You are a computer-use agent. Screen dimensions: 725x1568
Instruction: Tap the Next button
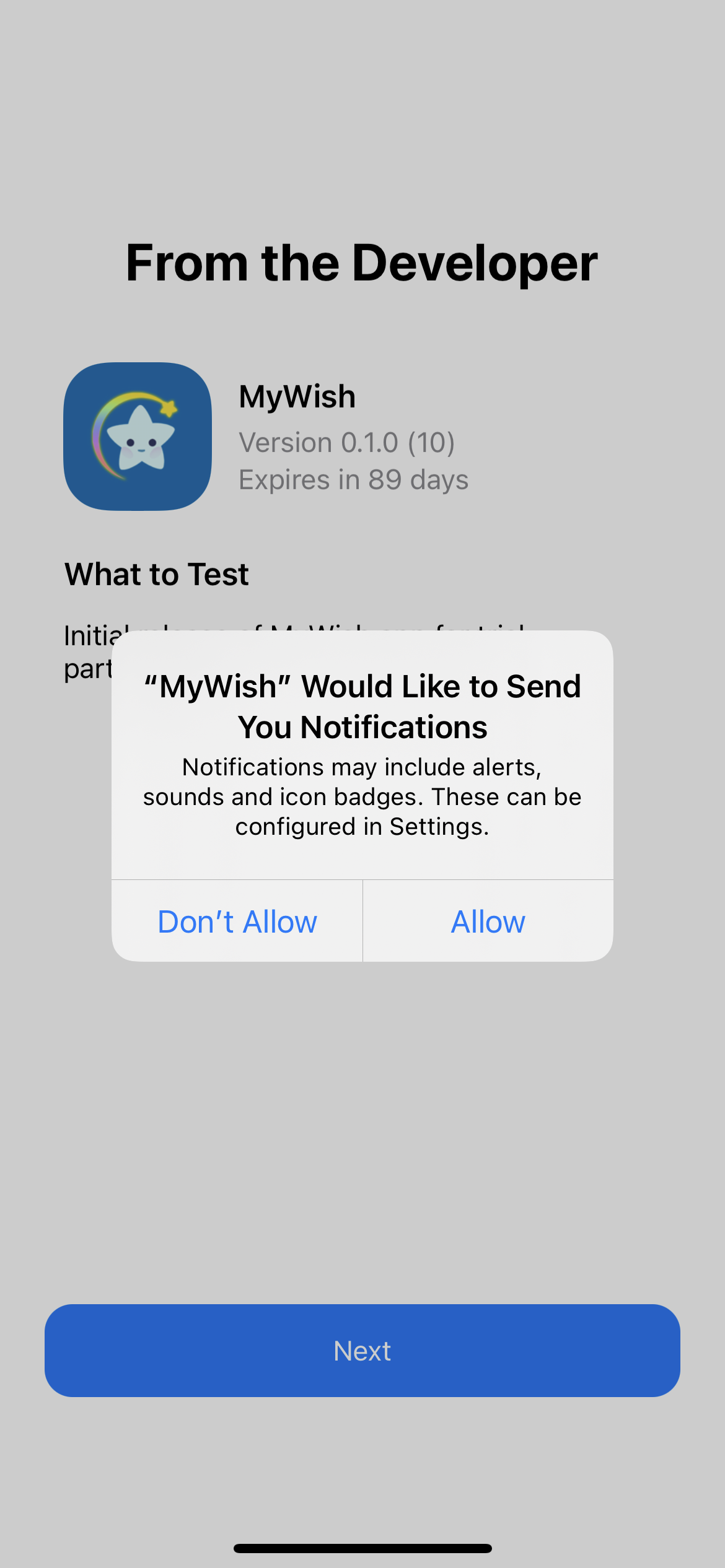[362, 1350]
